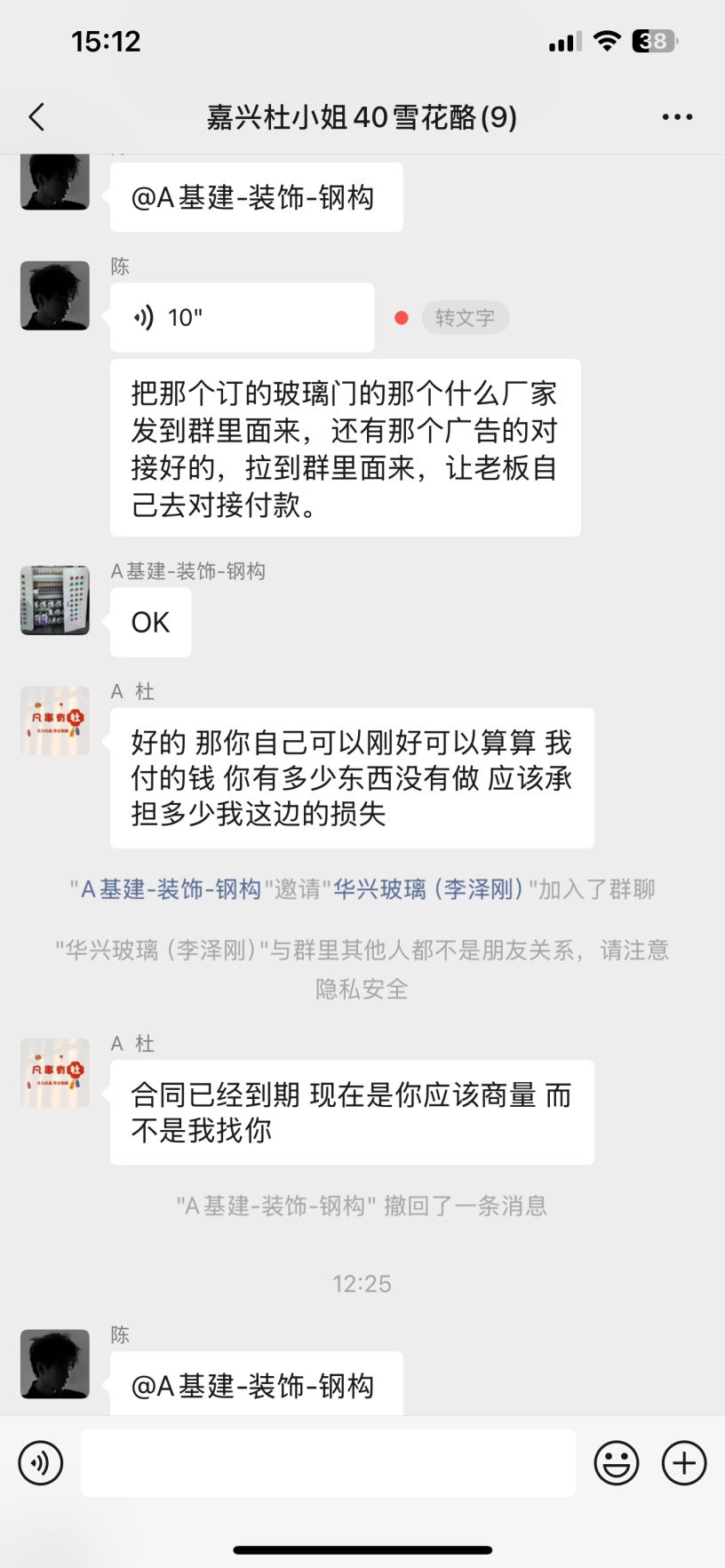The width and height of the screenshot is (725, 1568).
Task: Open the plus attachment menu
Action: click(684, 1463)
